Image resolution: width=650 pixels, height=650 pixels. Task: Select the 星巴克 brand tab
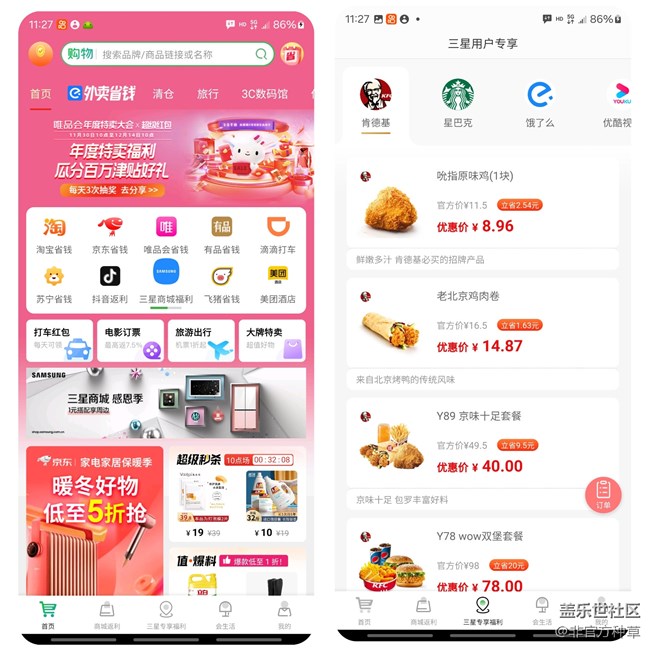(x=458, y=103)
